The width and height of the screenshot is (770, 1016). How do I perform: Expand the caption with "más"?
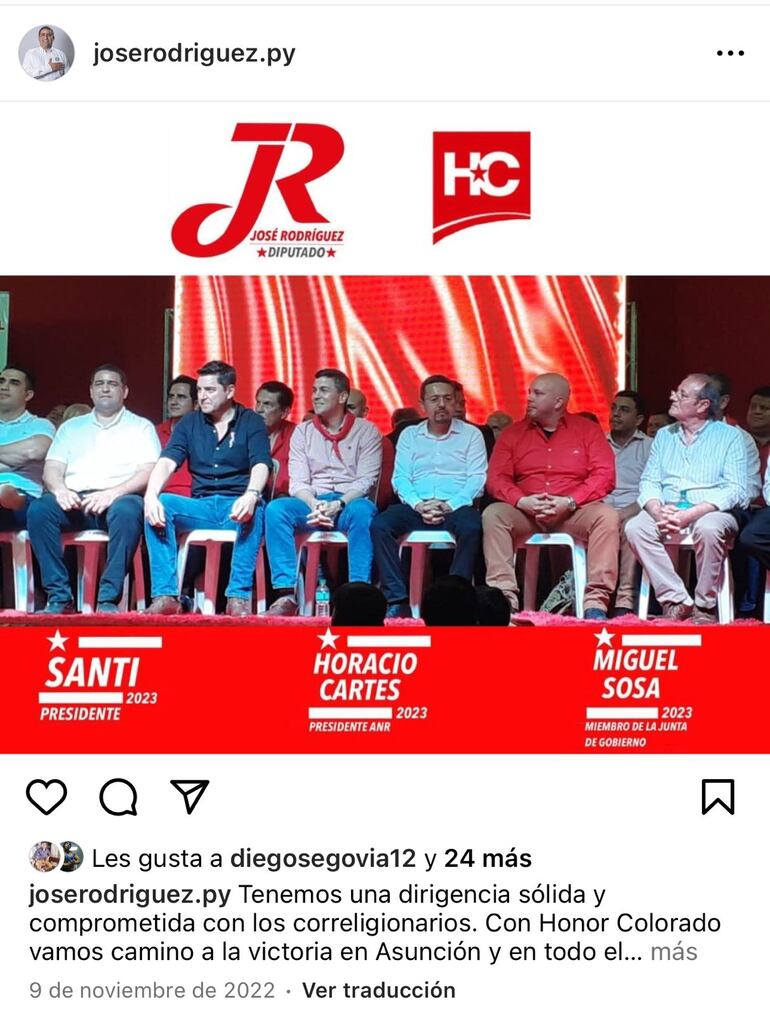(673, 951)
